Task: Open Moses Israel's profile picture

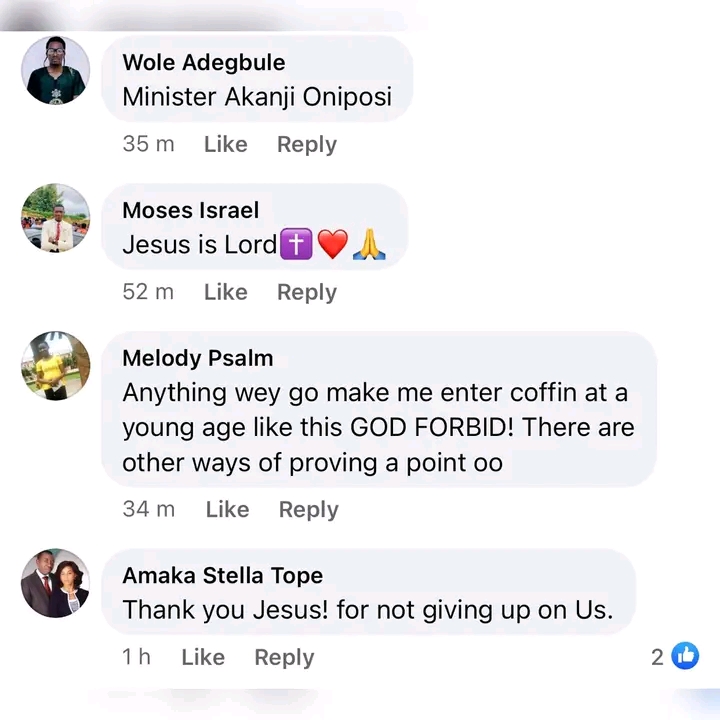Action: tap(56, 218)
